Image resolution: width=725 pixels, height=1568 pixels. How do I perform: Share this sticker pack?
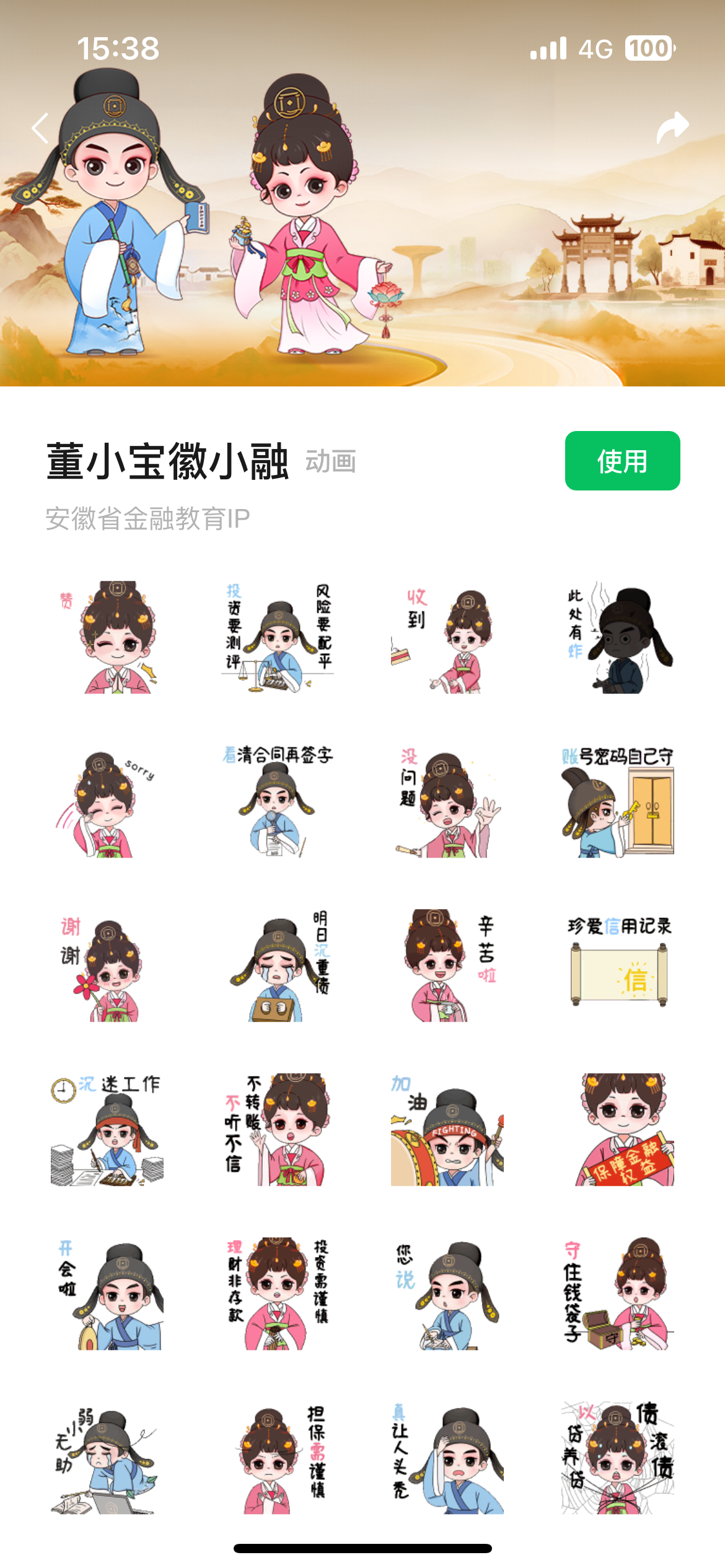tap(672, 127)
